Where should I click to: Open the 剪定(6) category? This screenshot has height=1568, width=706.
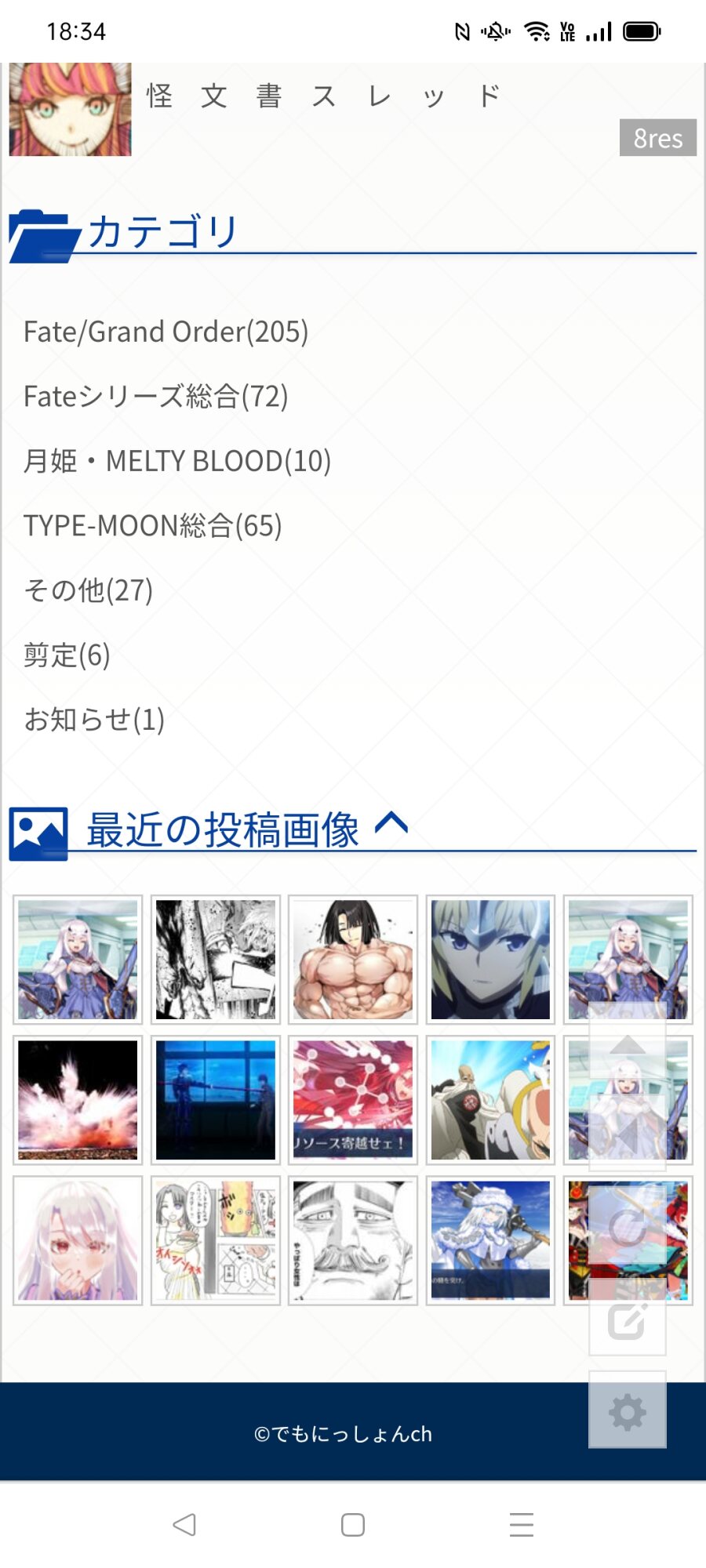click(67, 655)
